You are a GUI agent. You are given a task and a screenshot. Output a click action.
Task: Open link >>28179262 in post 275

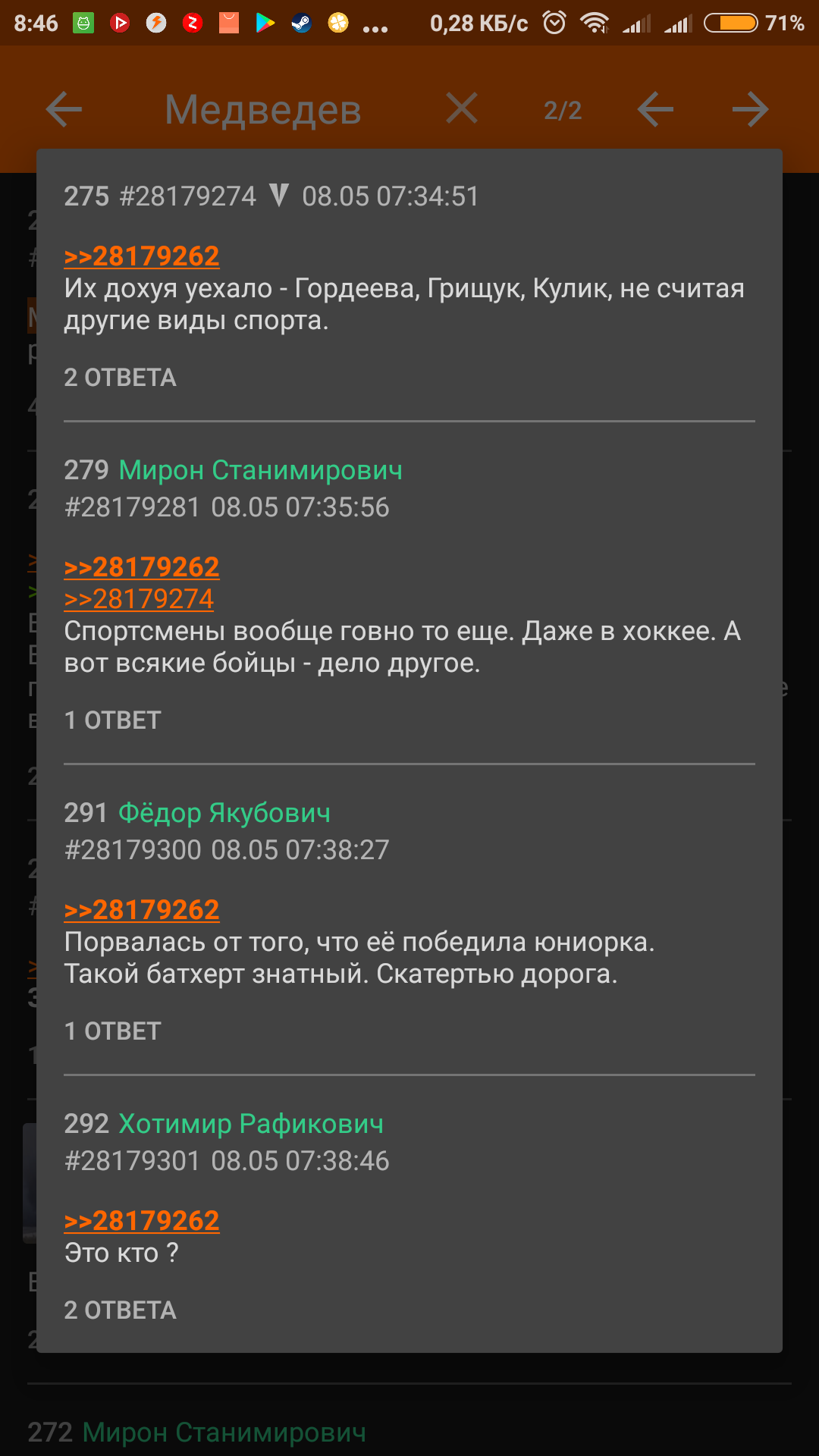tap(142, 256)
